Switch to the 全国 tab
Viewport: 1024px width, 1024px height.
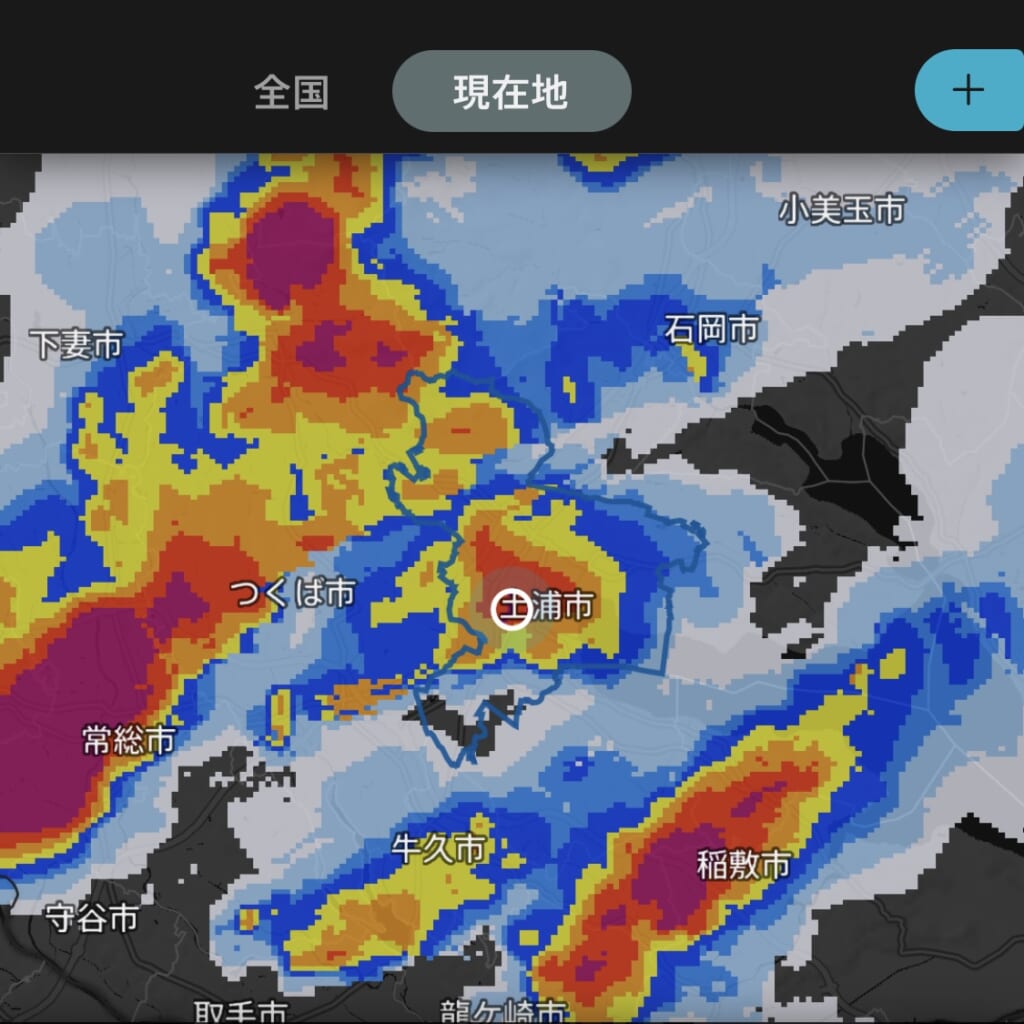pyautogui.click(x=291, y=93)
